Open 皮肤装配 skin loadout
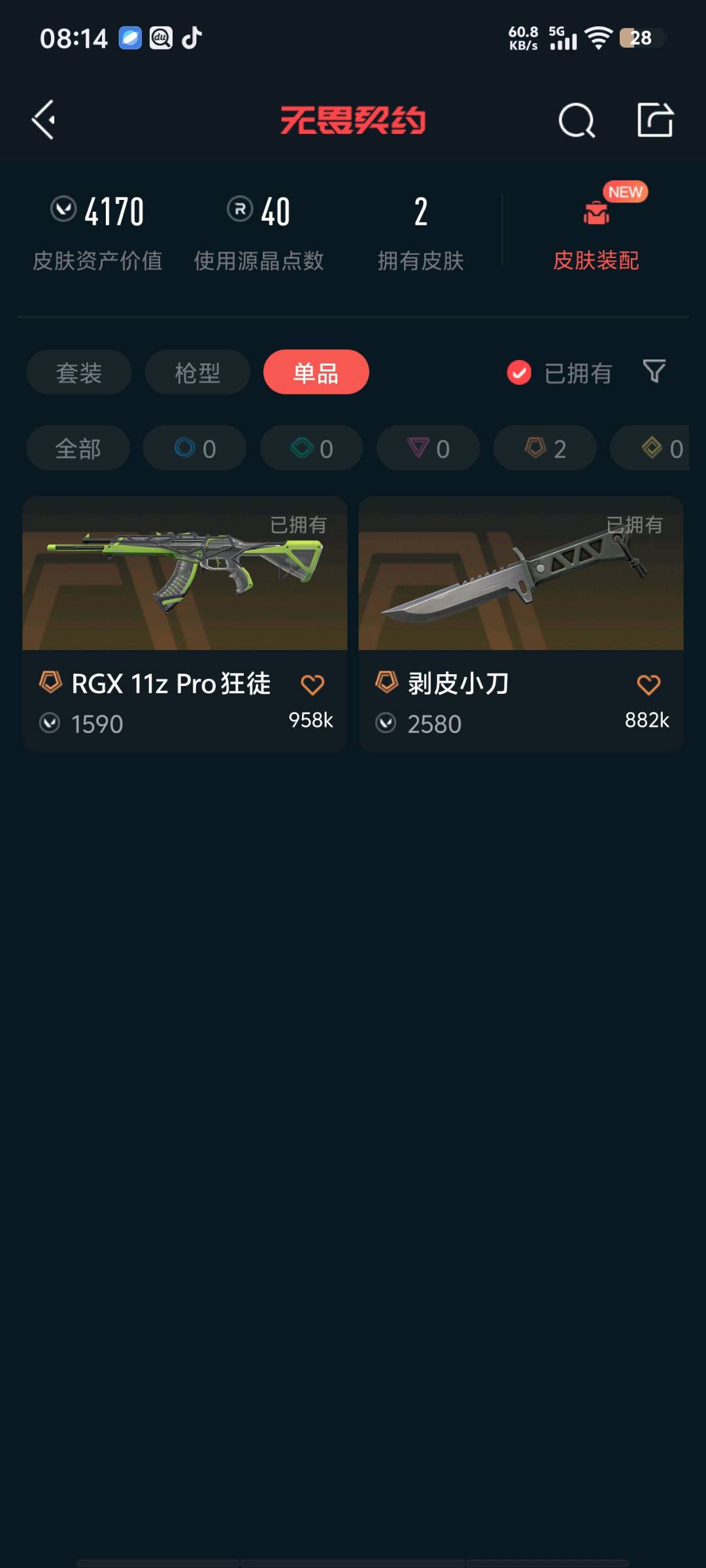 coord(596,236)
